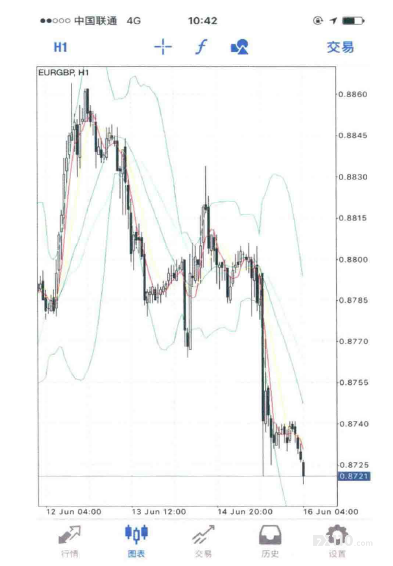Open the 历史 history tab
Viewport: 393px width, 566px height.
click(270, 541)
